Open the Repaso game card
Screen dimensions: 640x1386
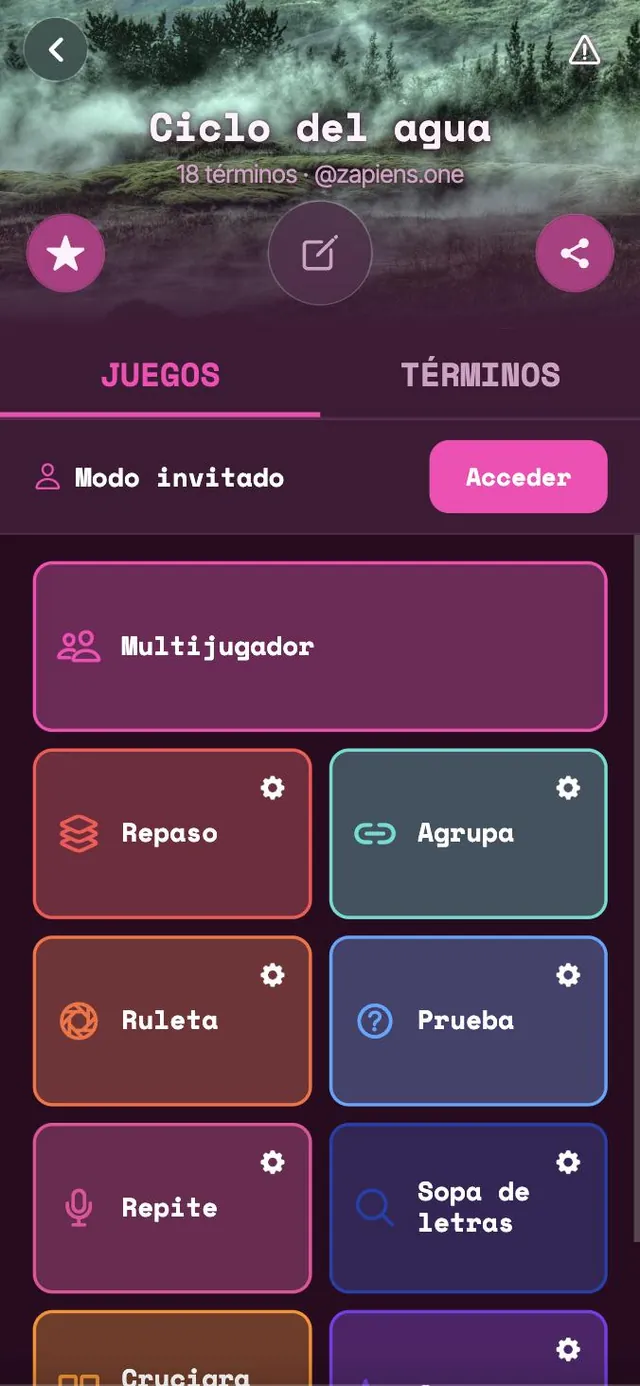(x=172, y=833)
